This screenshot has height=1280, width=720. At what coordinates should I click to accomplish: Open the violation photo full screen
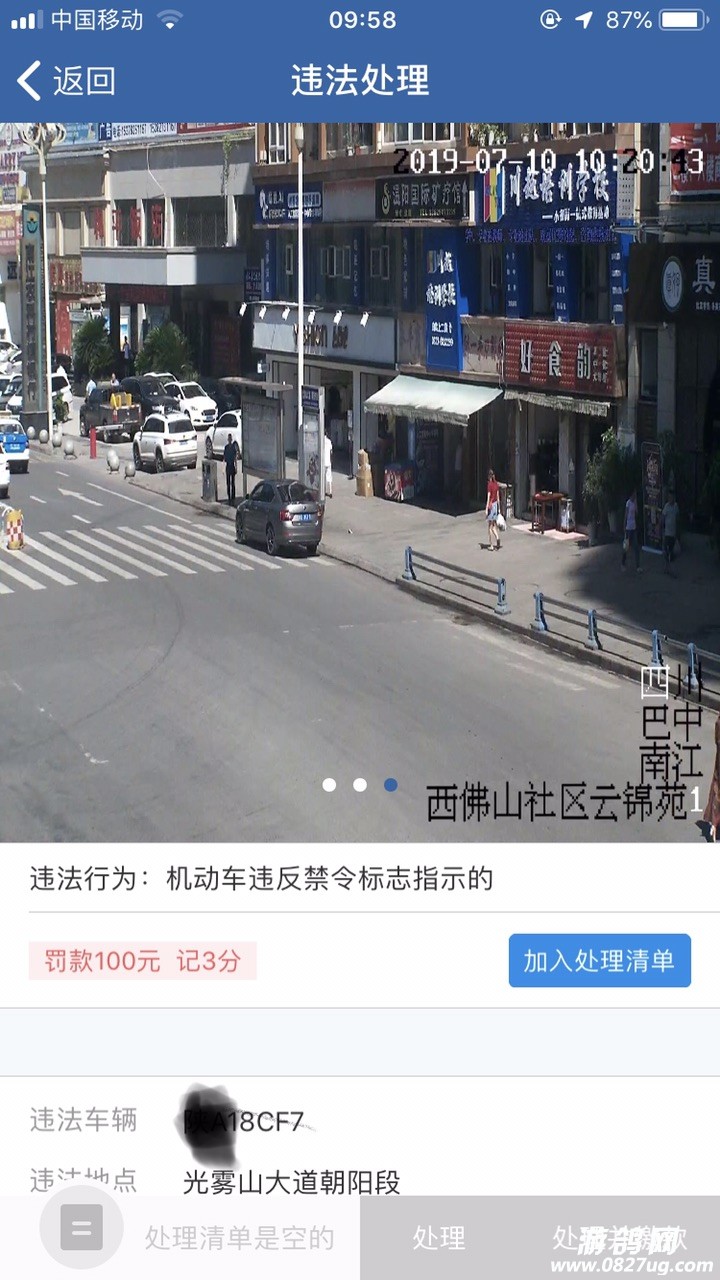point(360,482)
